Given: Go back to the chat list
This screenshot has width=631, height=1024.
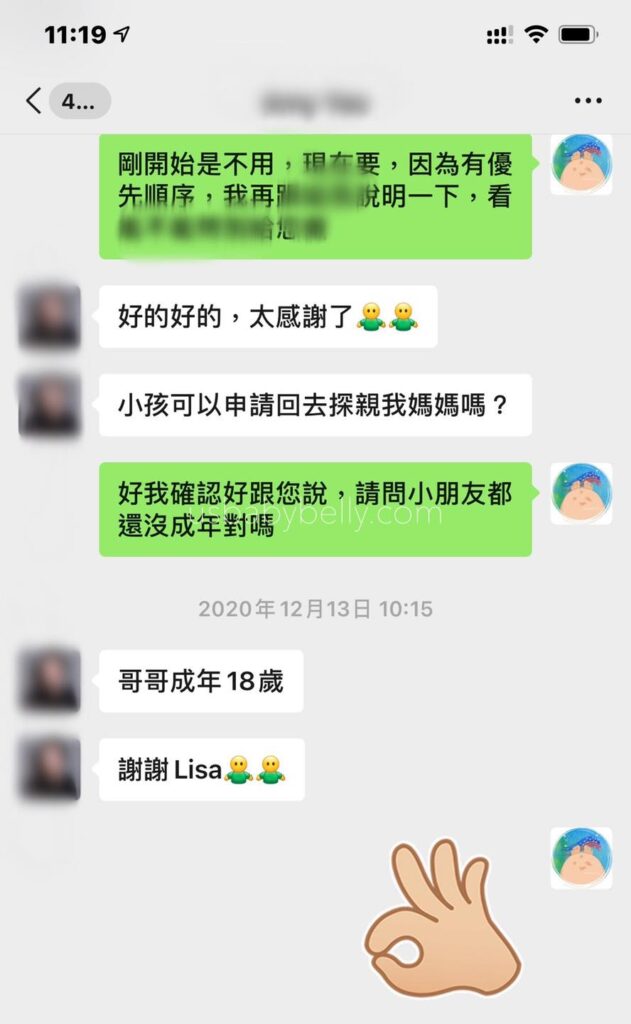Looking at the screenshot, I should pos(34,101).
